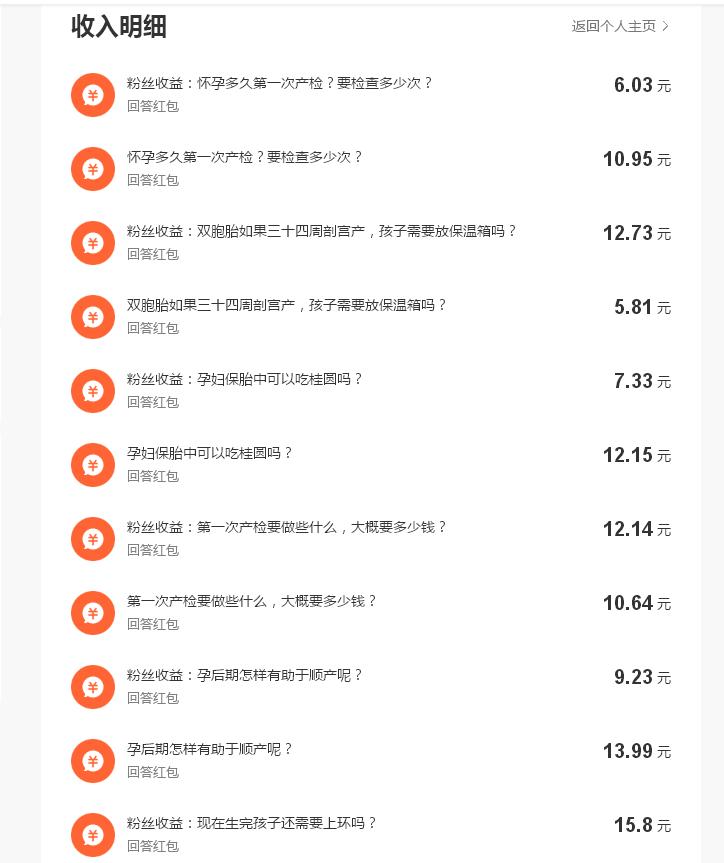Click the ¥ icon for the 15.8元 entry
The width and height of the screenshot is (724, 863).
93,835
